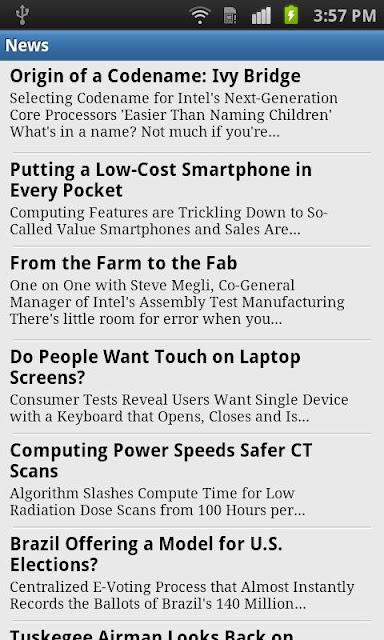
Task: Select Brazil Offering a Model for U.S. Elections?
Action: coord(192,574)
